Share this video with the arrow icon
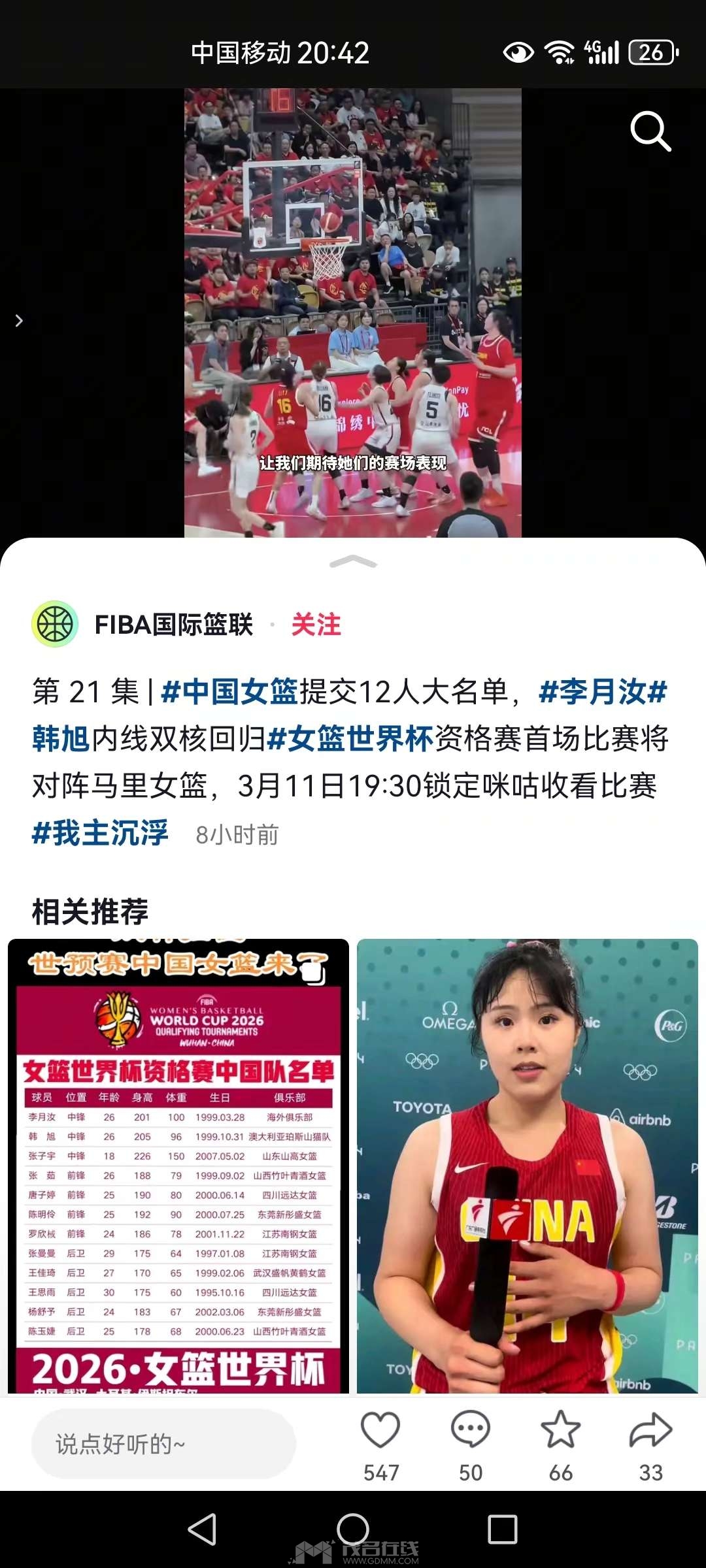This screenshot has width=706, height=1568. 650,1431
